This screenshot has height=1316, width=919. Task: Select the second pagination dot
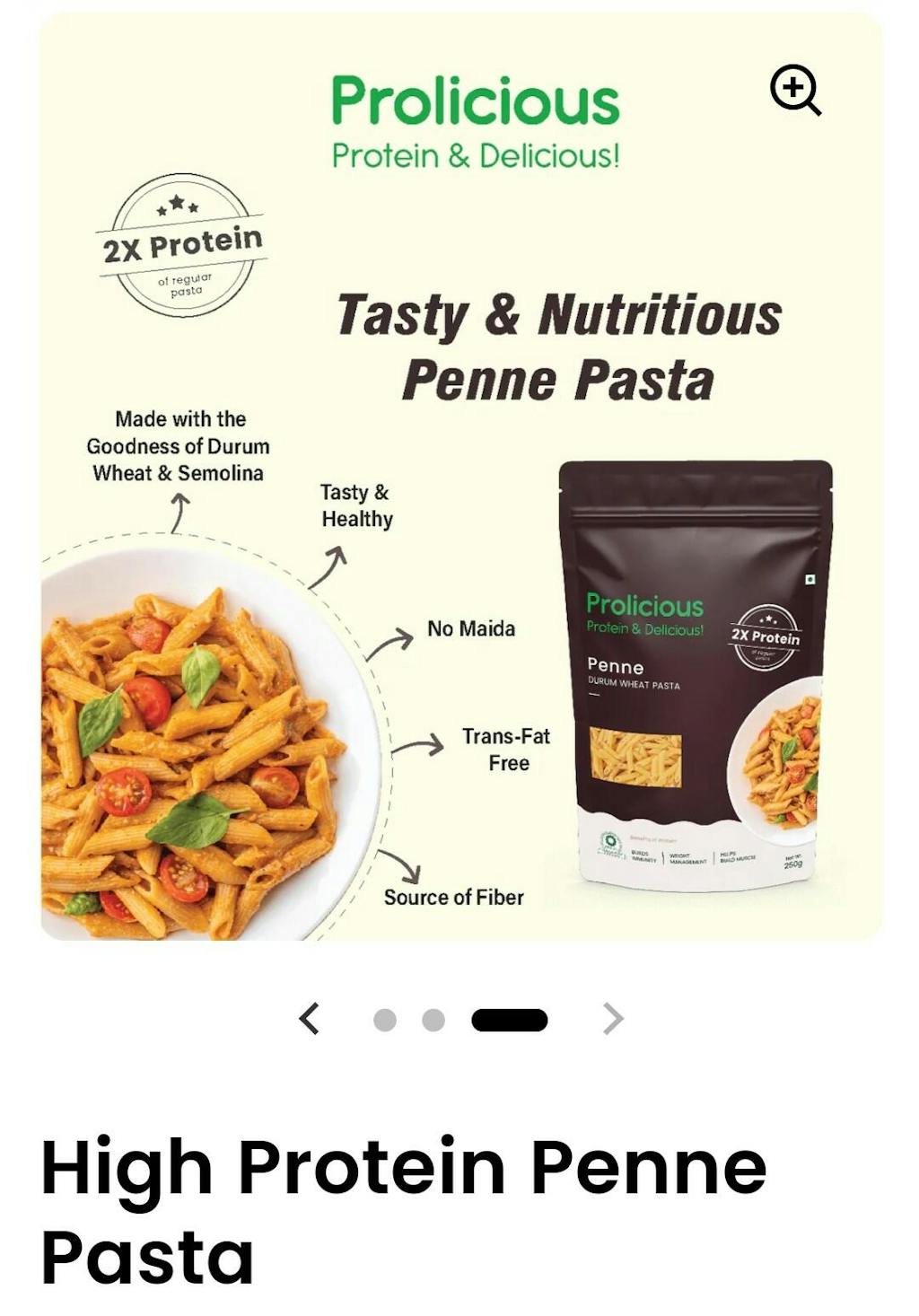click(433, 1018)
